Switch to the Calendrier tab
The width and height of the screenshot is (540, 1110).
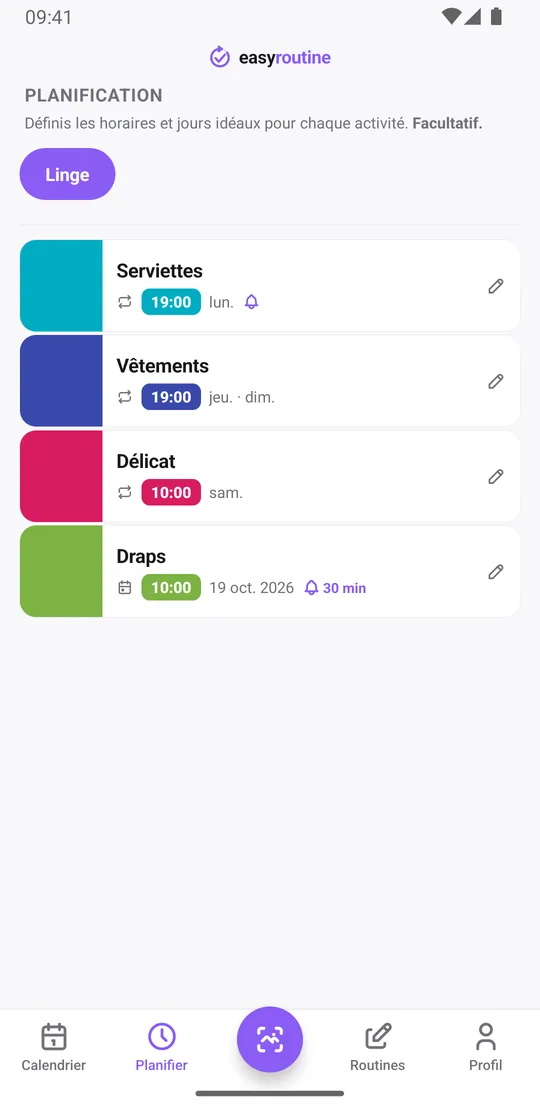click(54, 1047)
